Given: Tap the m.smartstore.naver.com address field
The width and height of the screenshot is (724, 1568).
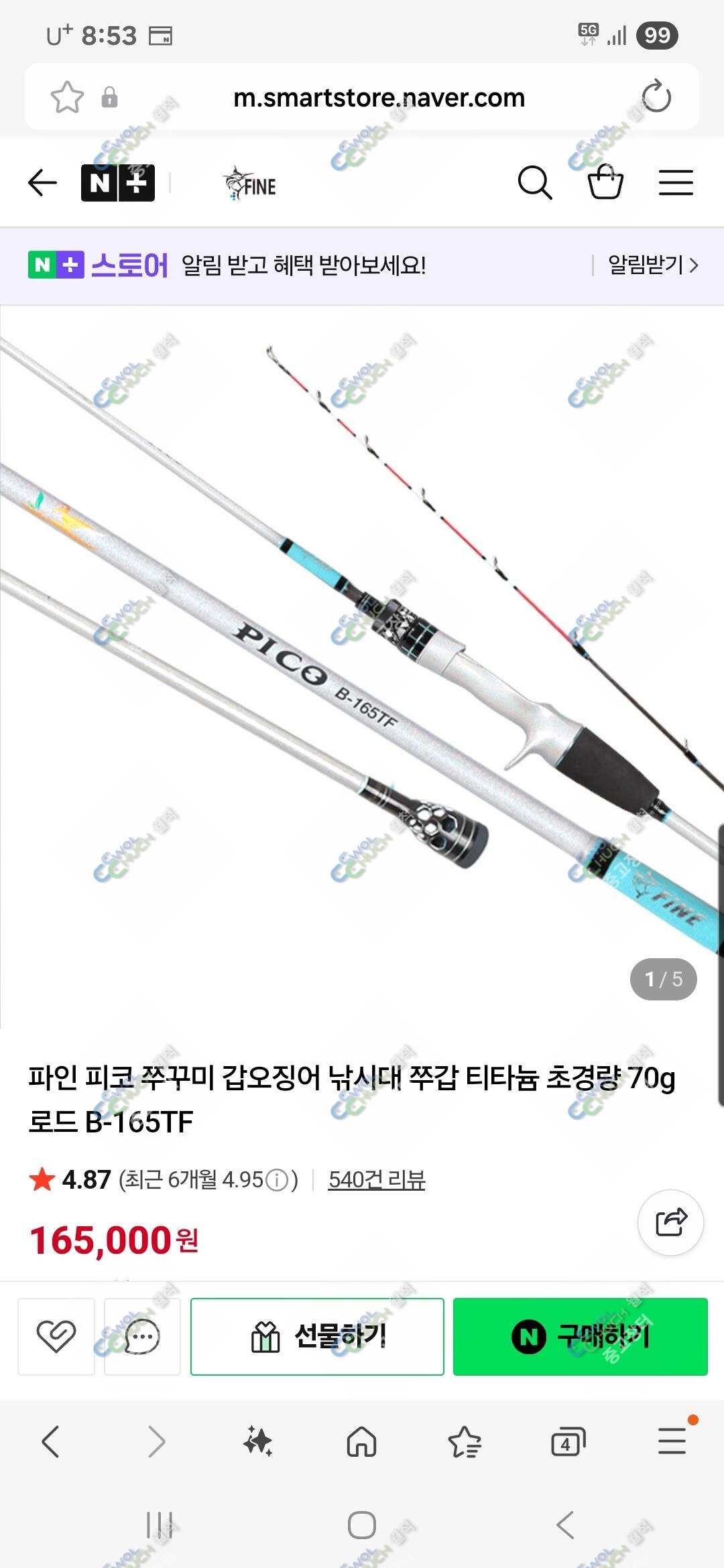Looking at the screenshot, I should [379, 98].
